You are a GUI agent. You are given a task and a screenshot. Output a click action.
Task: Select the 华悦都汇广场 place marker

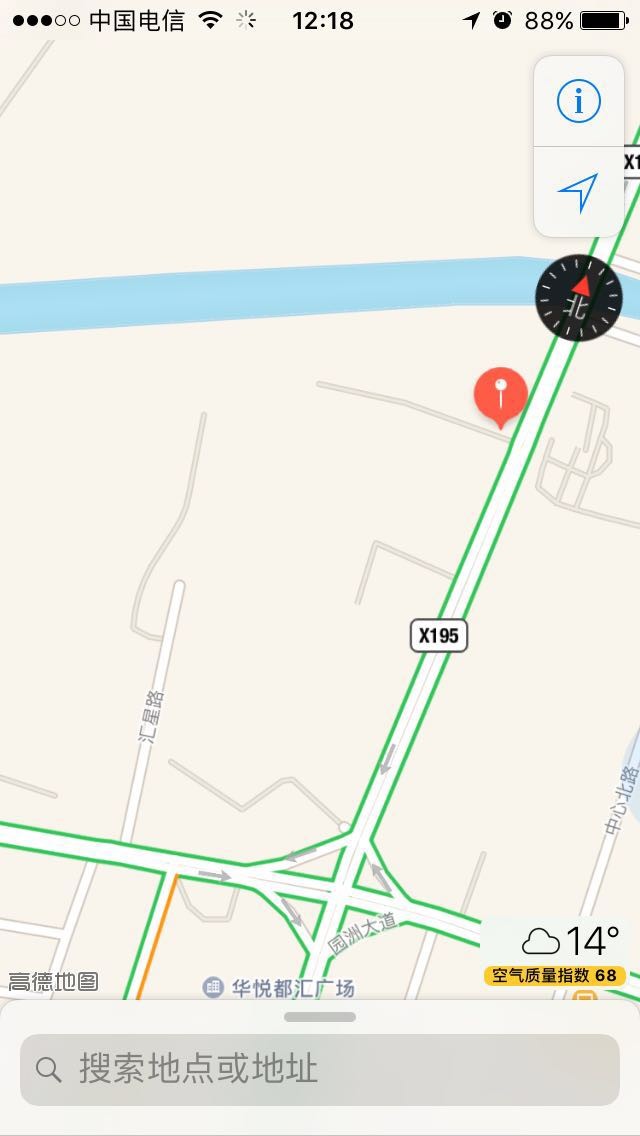213,988
